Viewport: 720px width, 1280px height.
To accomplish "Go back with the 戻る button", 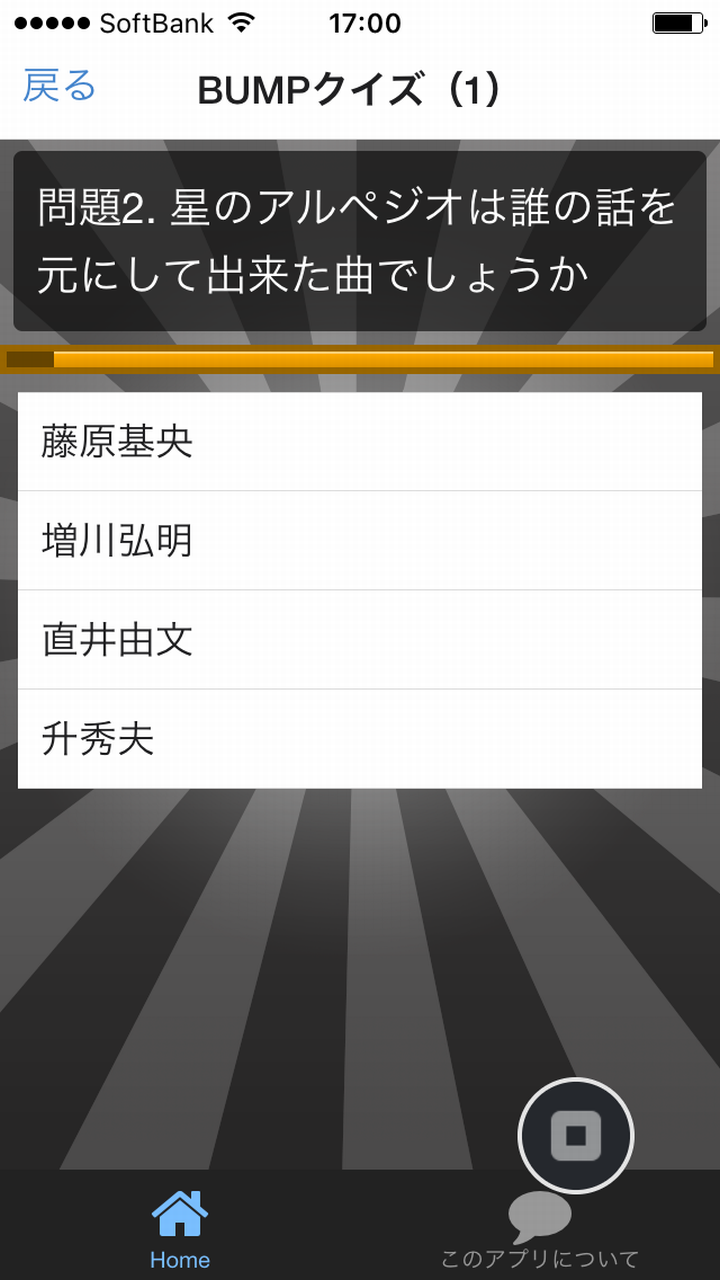I will coord(60,87).
